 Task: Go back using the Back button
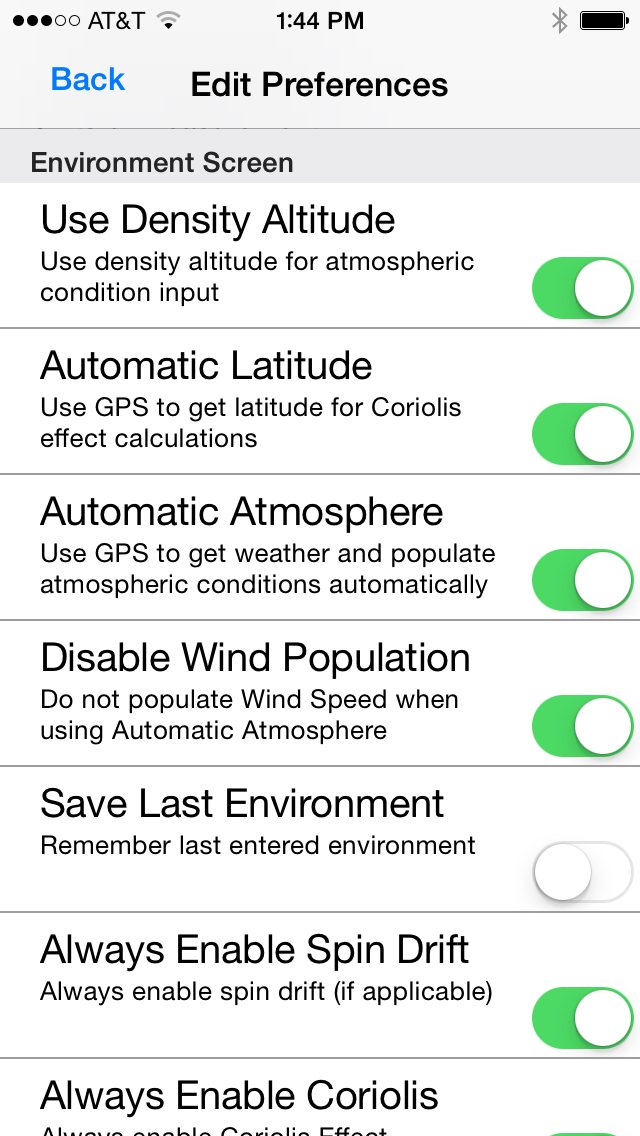[x=88, y=79]
